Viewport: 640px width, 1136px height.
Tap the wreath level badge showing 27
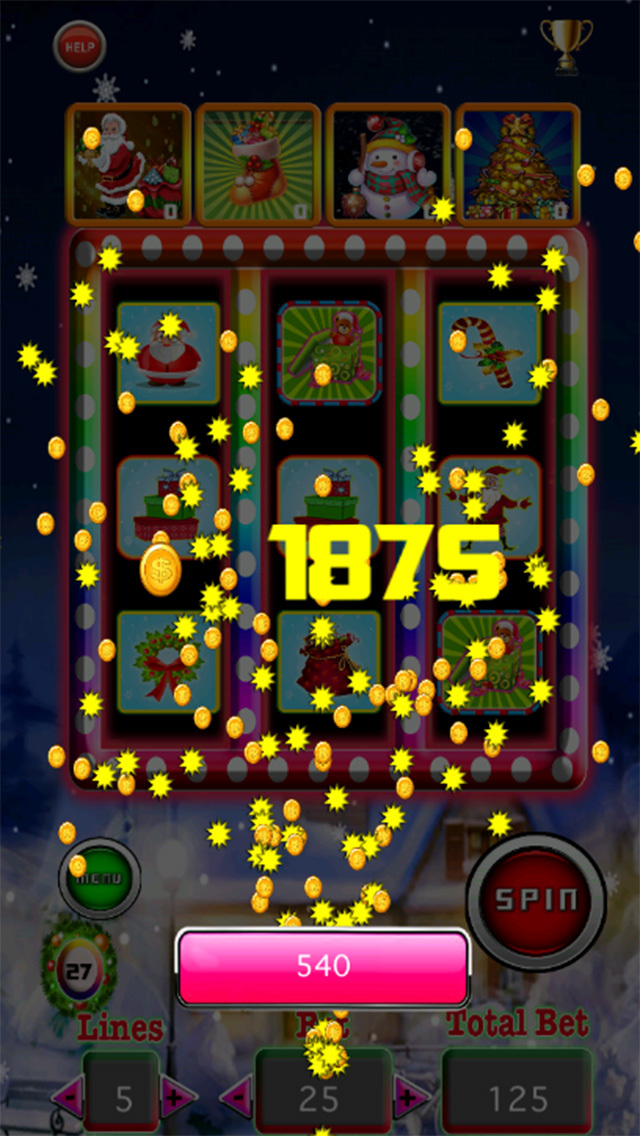point(78,968)
